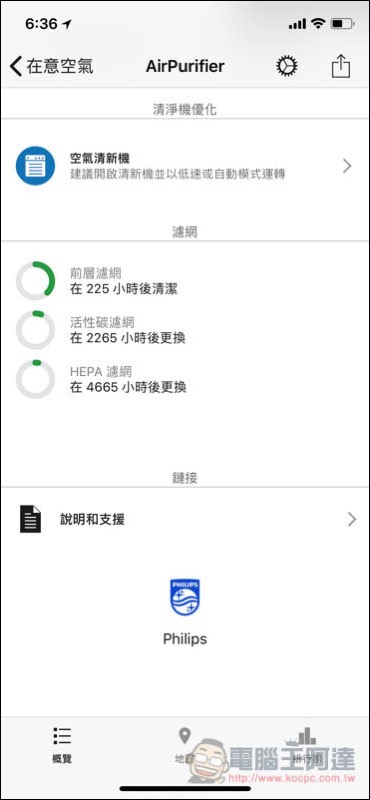
Task: Go back to 在意空氣
Action: [52, 66]
